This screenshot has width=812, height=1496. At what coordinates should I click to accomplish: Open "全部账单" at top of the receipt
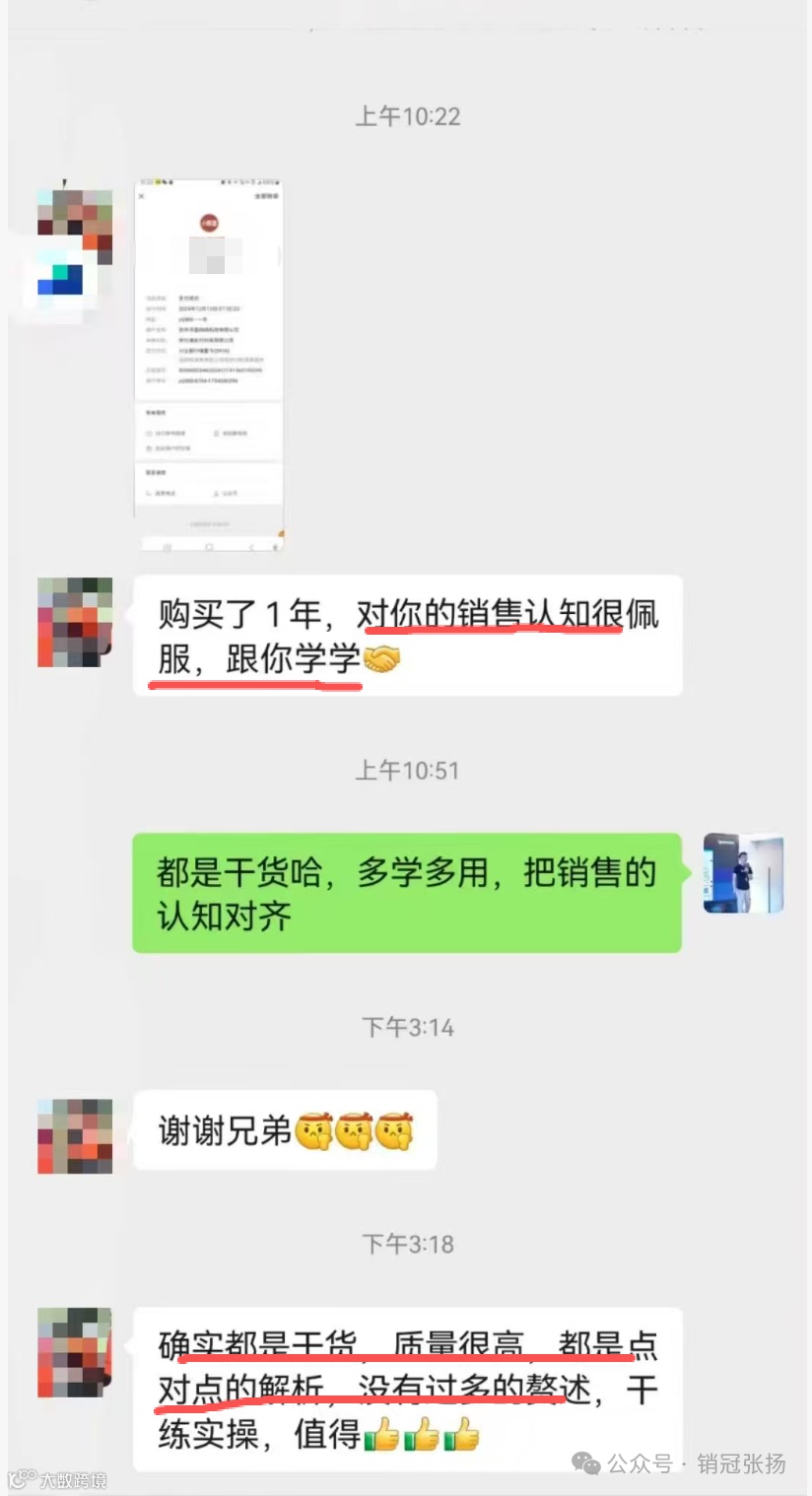(268, 196)
